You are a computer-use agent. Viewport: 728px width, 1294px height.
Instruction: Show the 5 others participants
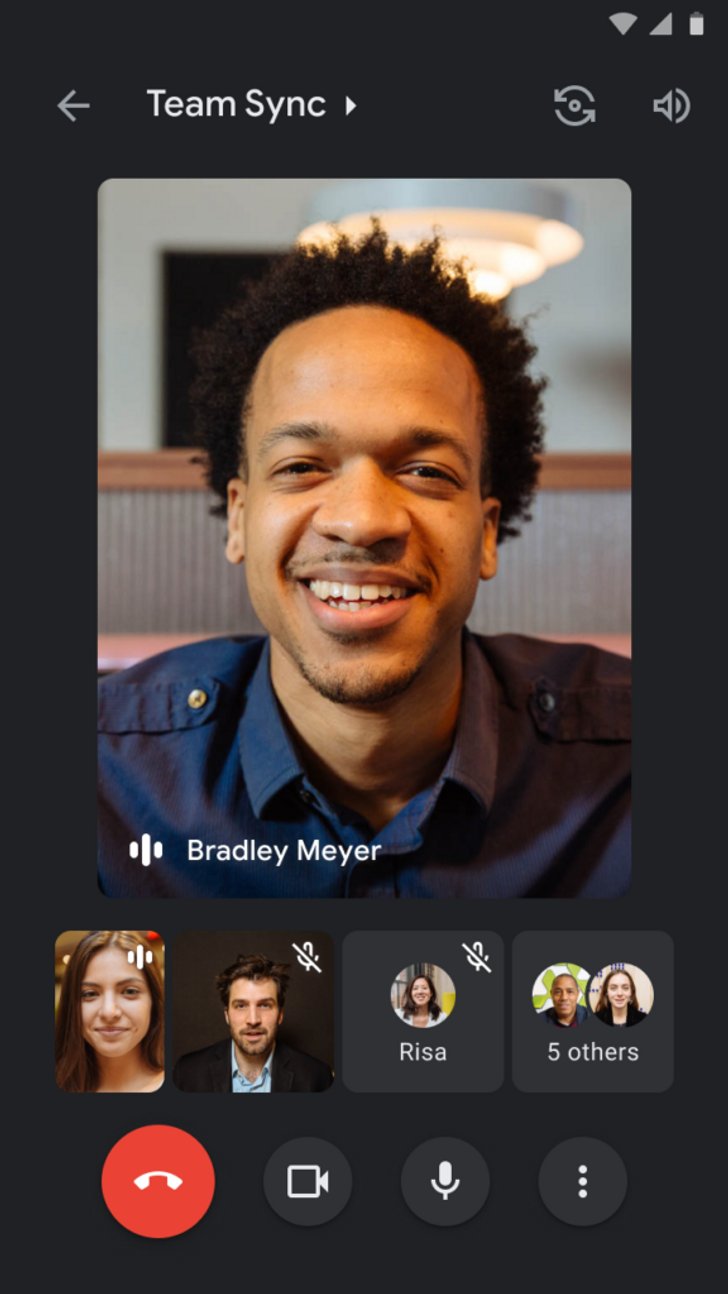click(x=592, y=1011)
